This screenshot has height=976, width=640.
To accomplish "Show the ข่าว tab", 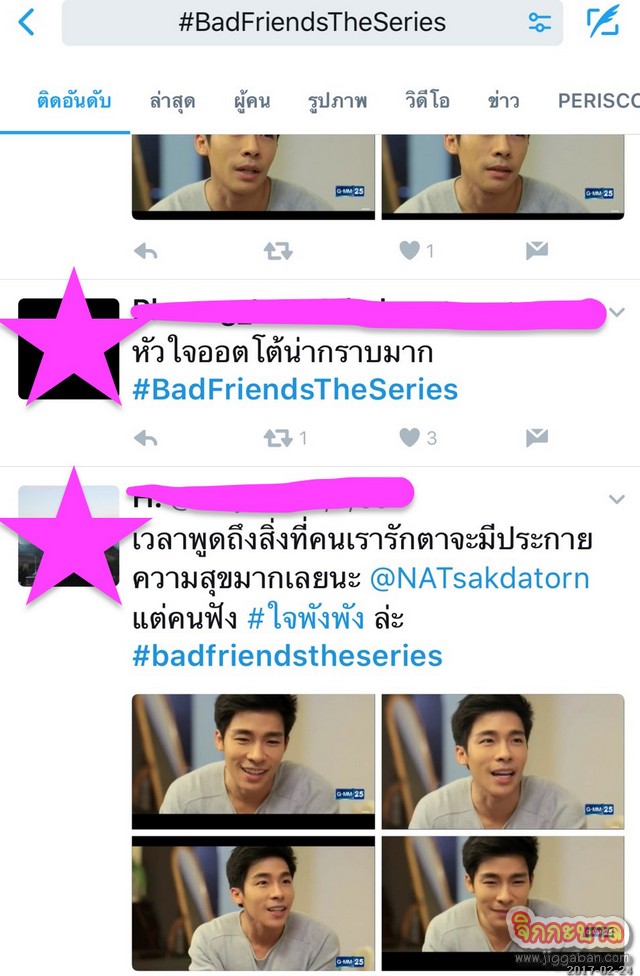I will tap(503, 101).
